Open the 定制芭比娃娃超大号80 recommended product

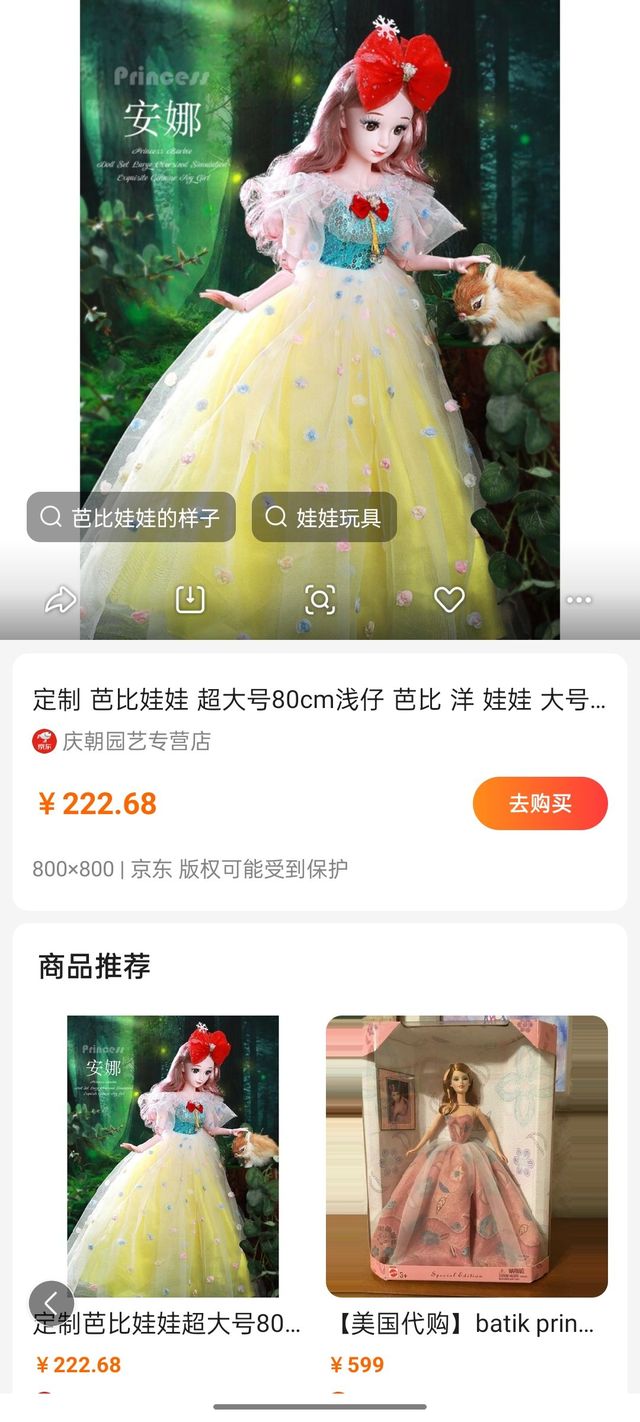[x=172, y=1156]
